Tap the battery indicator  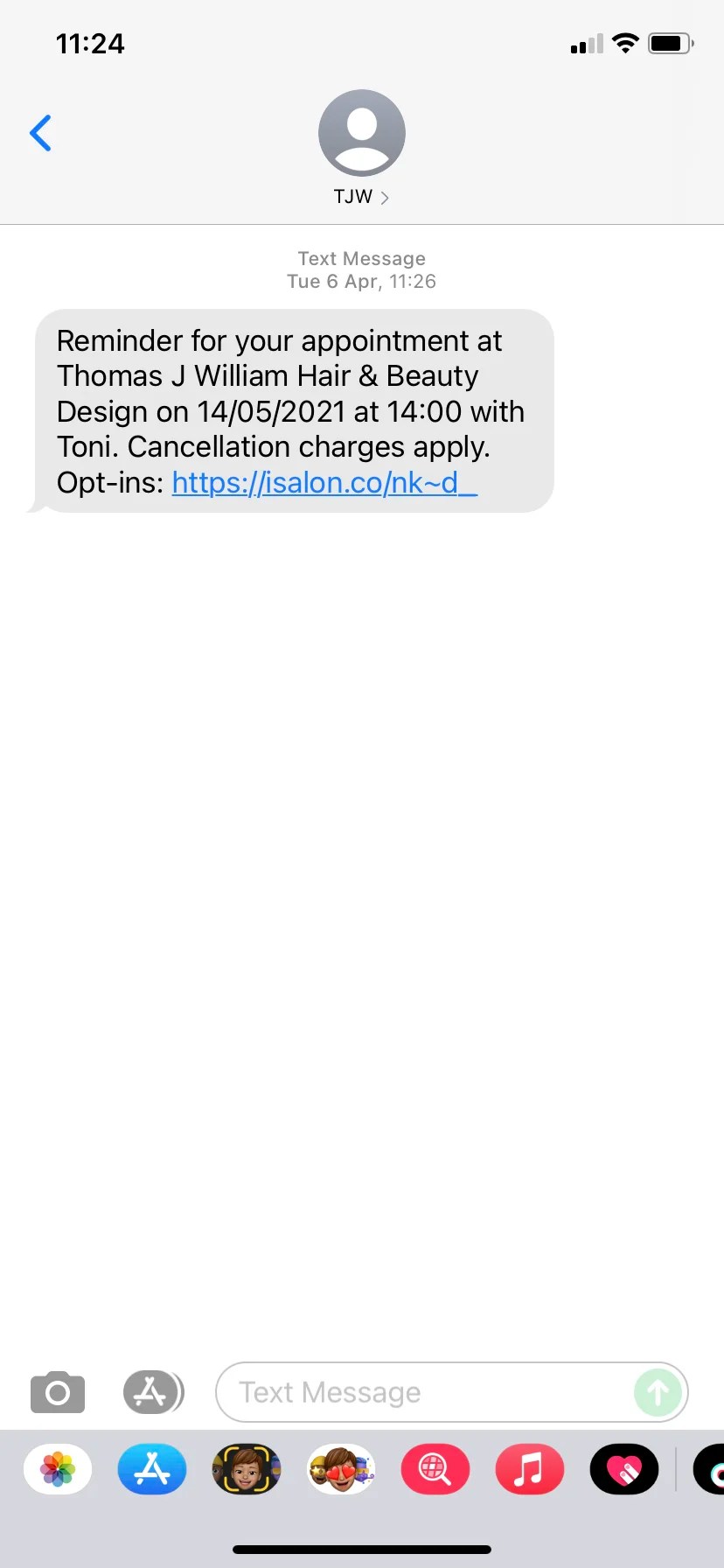(670, 43)
